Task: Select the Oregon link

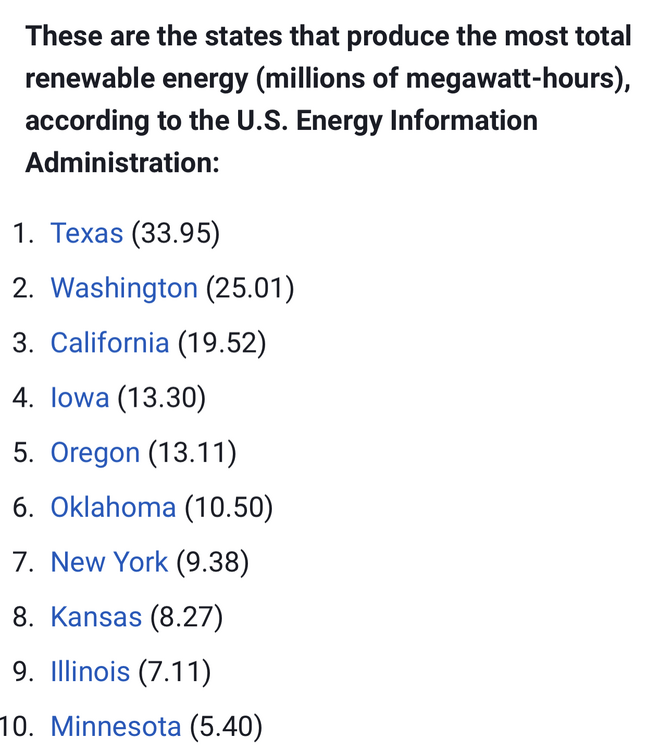Action: click(x=95, y=453)
